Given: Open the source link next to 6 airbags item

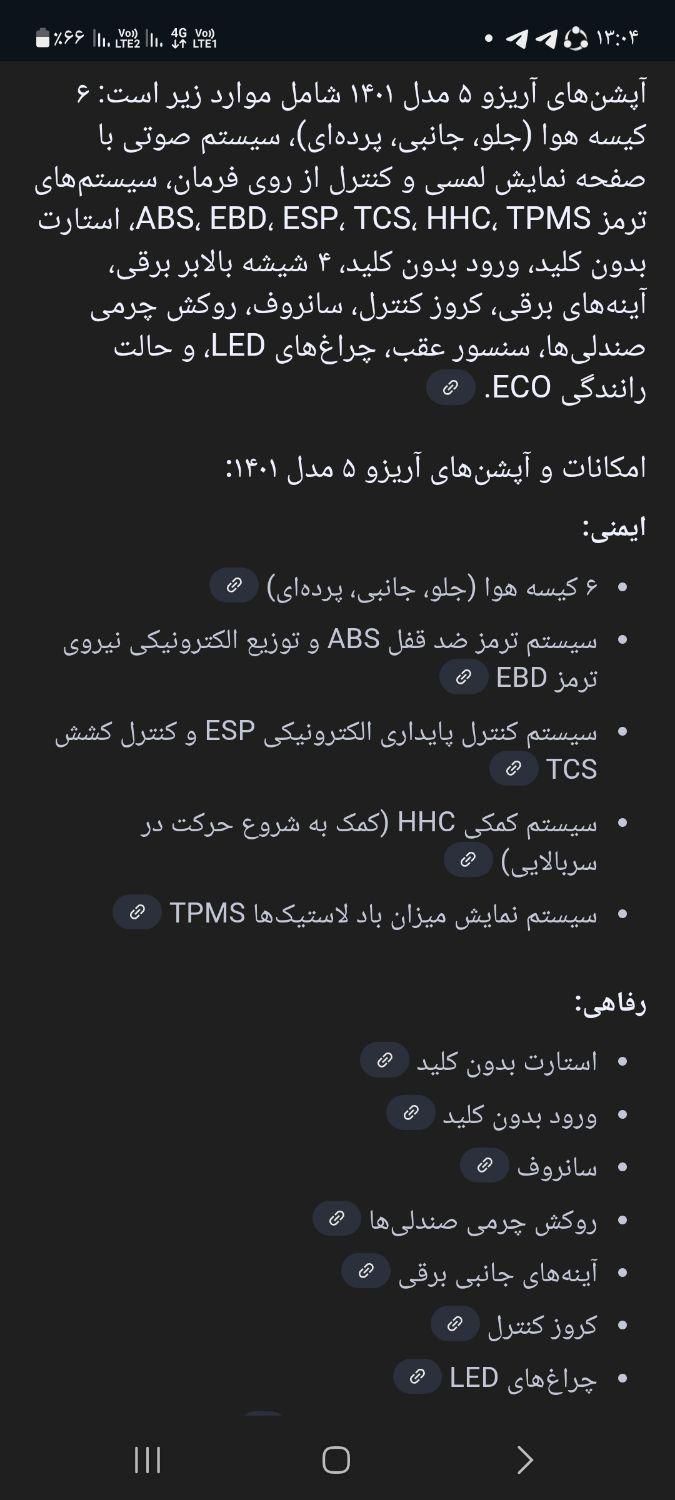Looking at the screenshot, I should 234,586.
